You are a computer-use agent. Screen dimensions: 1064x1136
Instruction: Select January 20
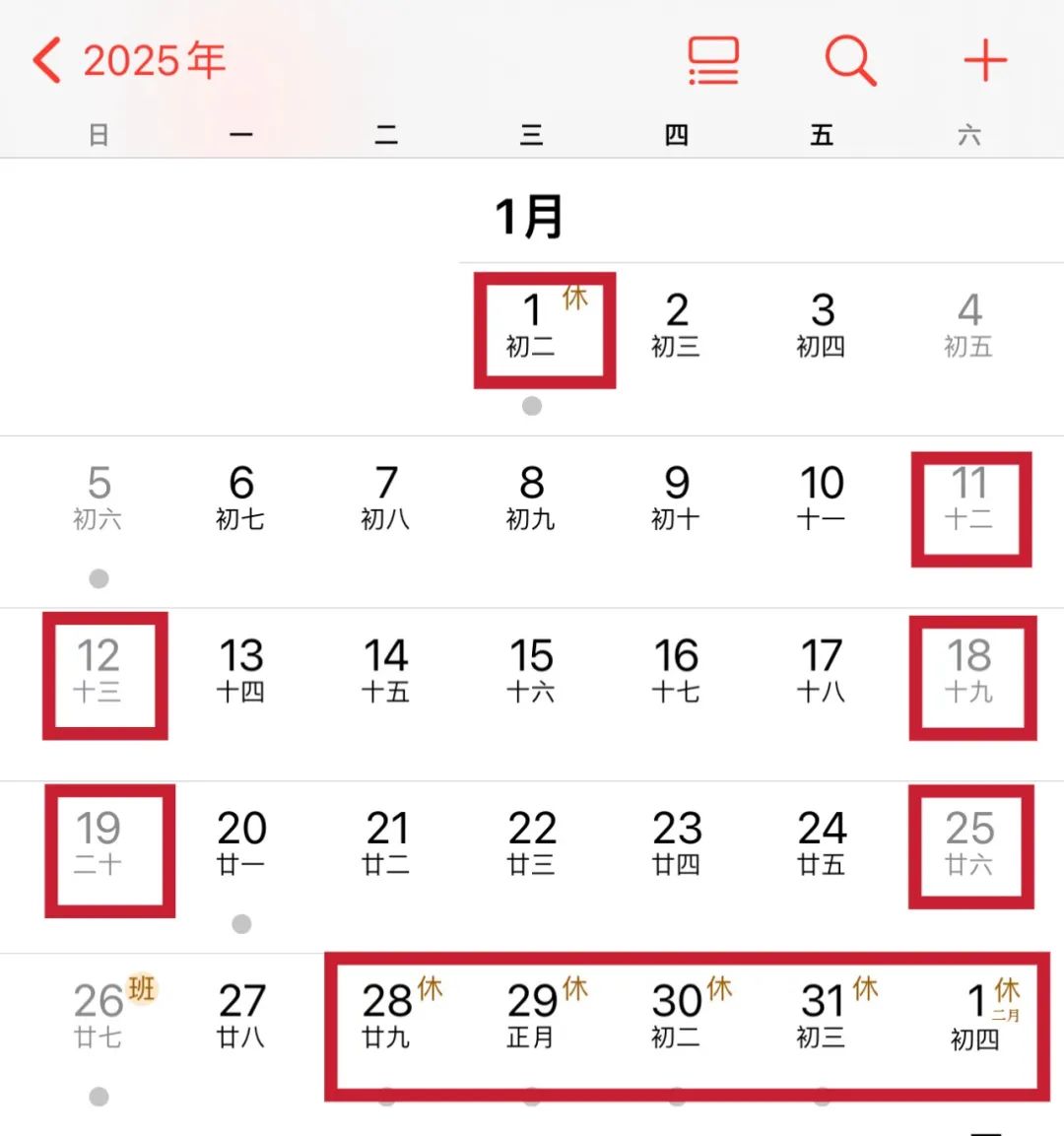pyautogui.click(x=242, y=843)
